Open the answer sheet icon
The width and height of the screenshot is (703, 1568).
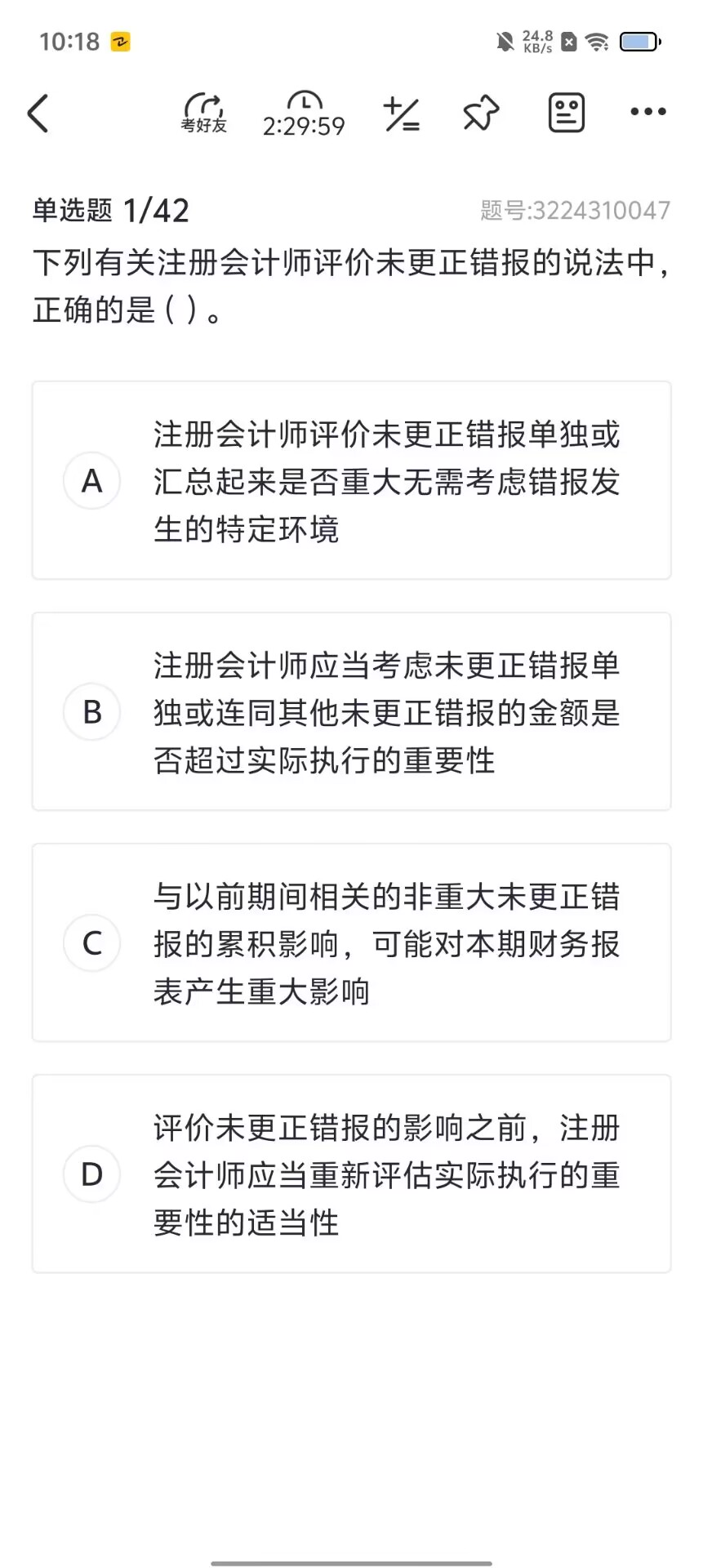pos(566,113)
